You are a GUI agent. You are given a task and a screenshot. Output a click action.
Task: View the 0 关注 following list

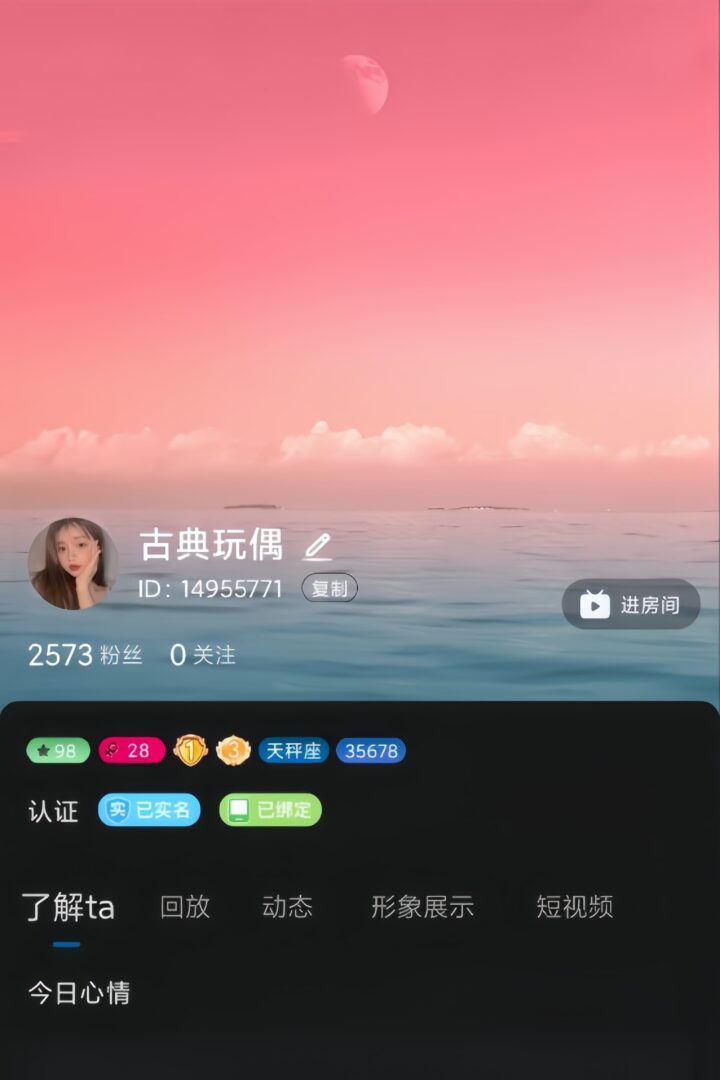[203, 655]
